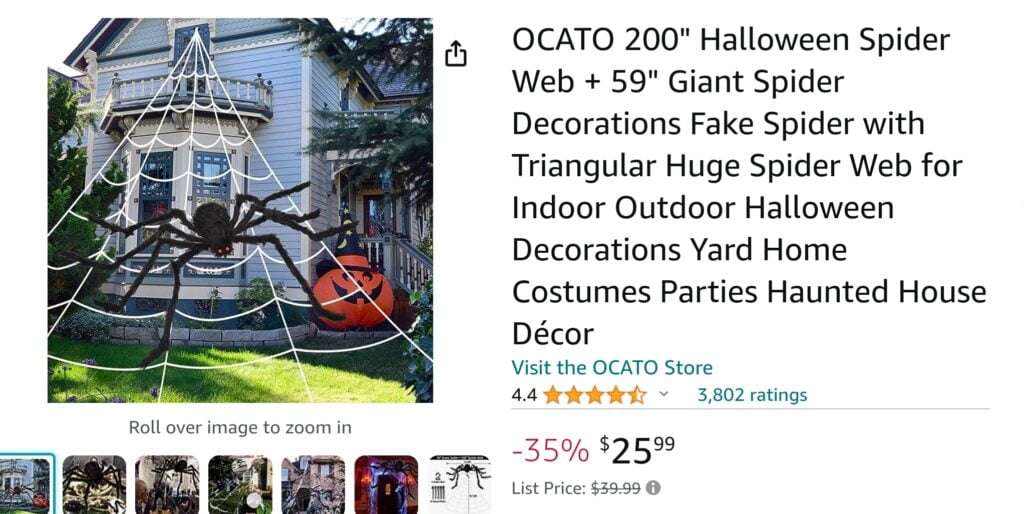
Task: Open the main spider web product image
Action: (x=240, y=210)
